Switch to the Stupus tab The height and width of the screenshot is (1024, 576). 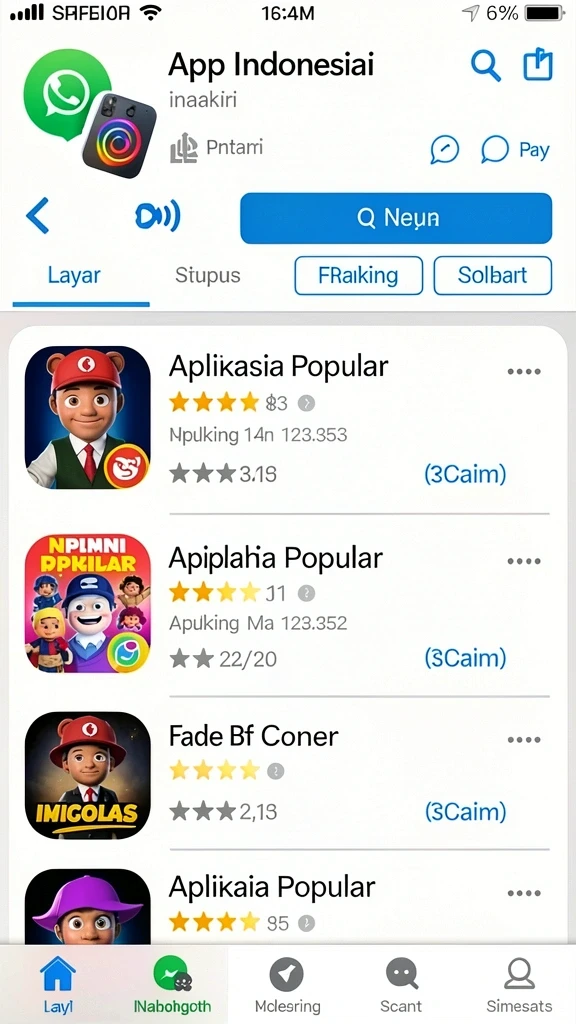[207, 275]
